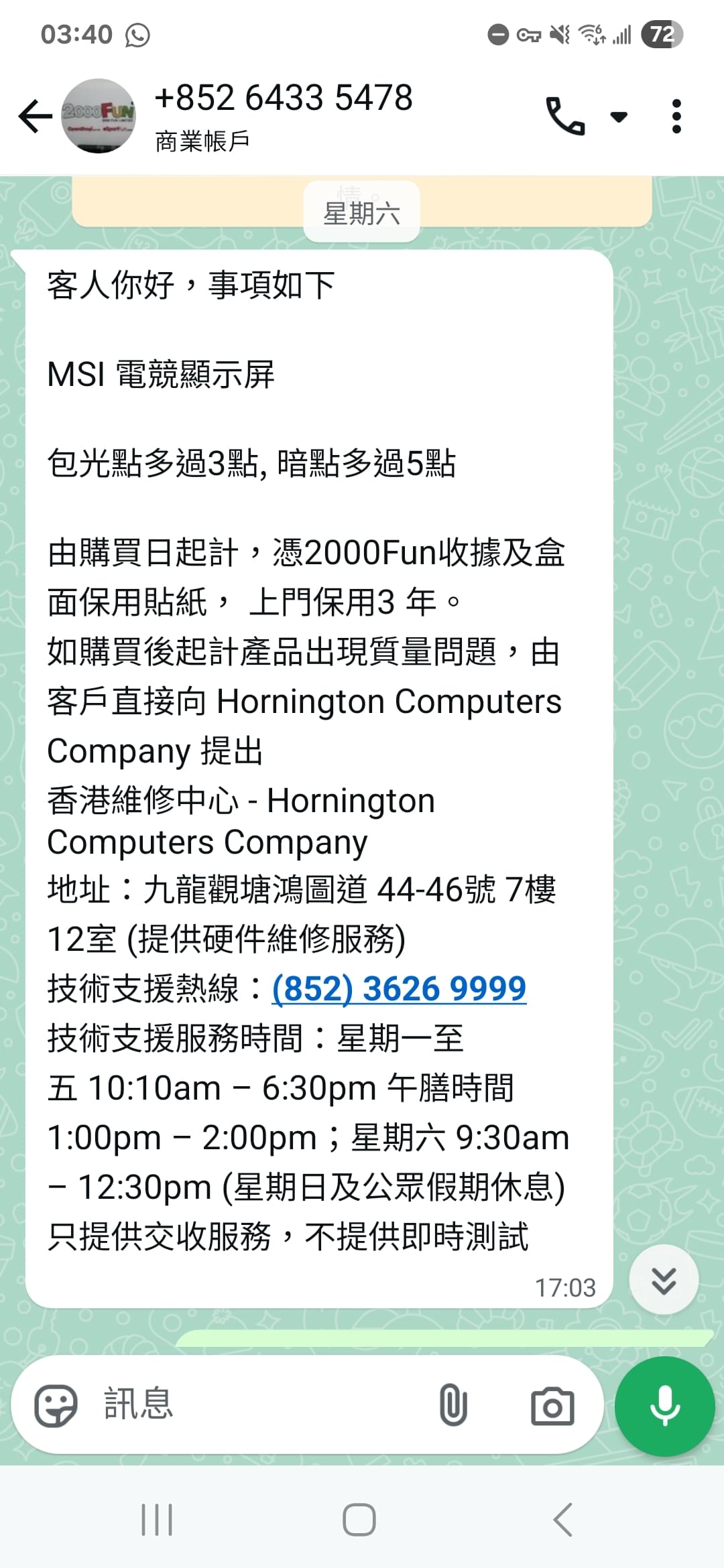The height and width of the screenshot is (1568, 724).
Task: Open the sticker and emoji picker
Action: coord(56,1405)
